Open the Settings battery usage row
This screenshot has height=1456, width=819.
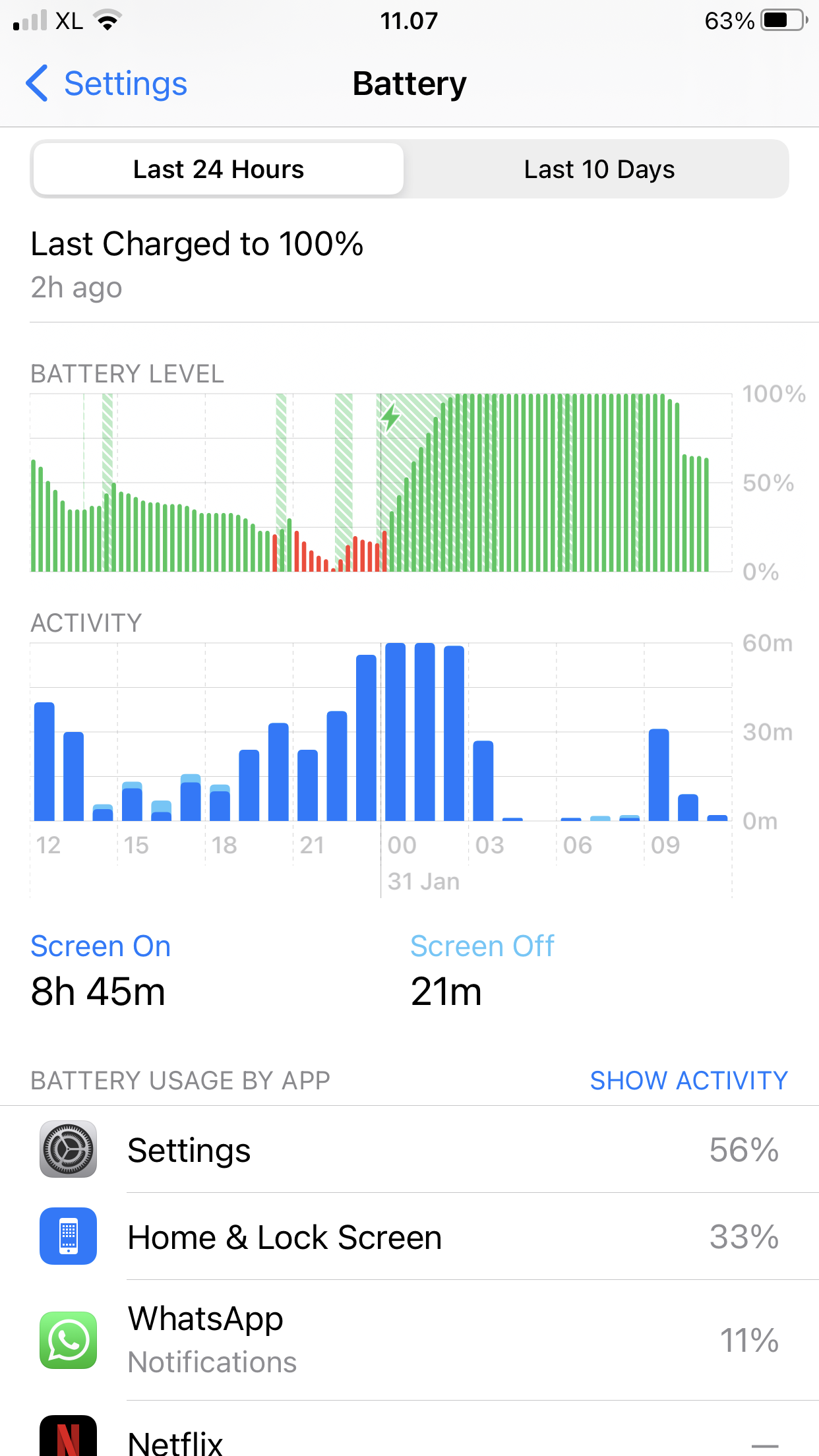click(x=409, y=1149)
